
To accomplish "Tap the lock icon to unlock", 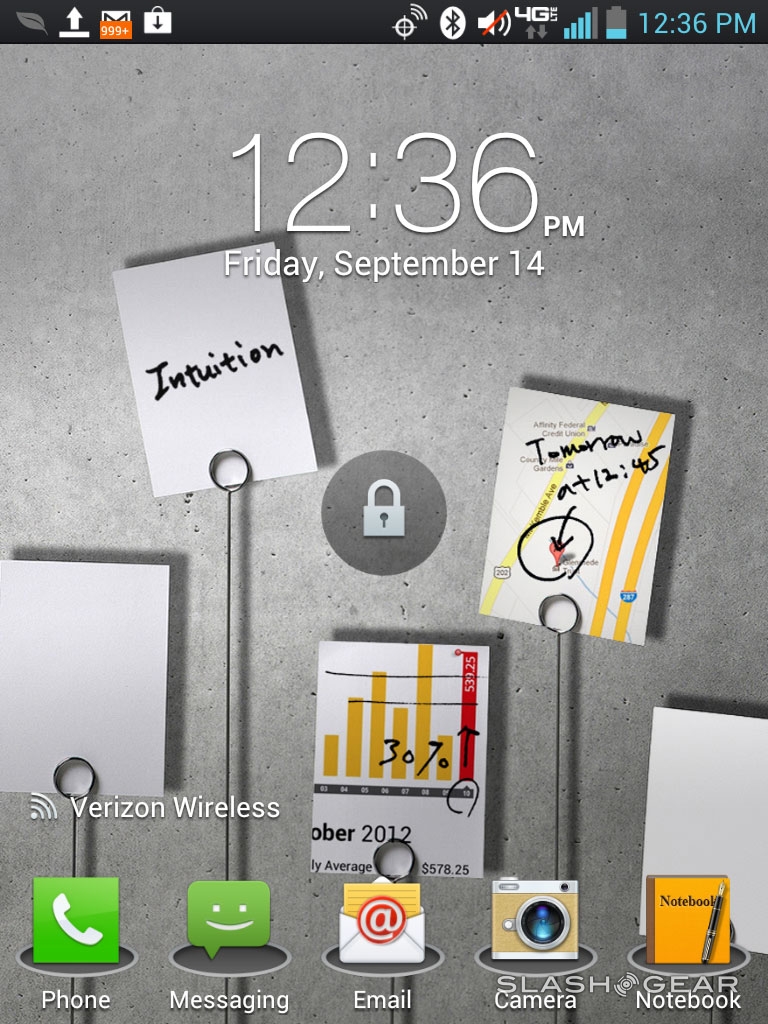I will tap(384, 513).
